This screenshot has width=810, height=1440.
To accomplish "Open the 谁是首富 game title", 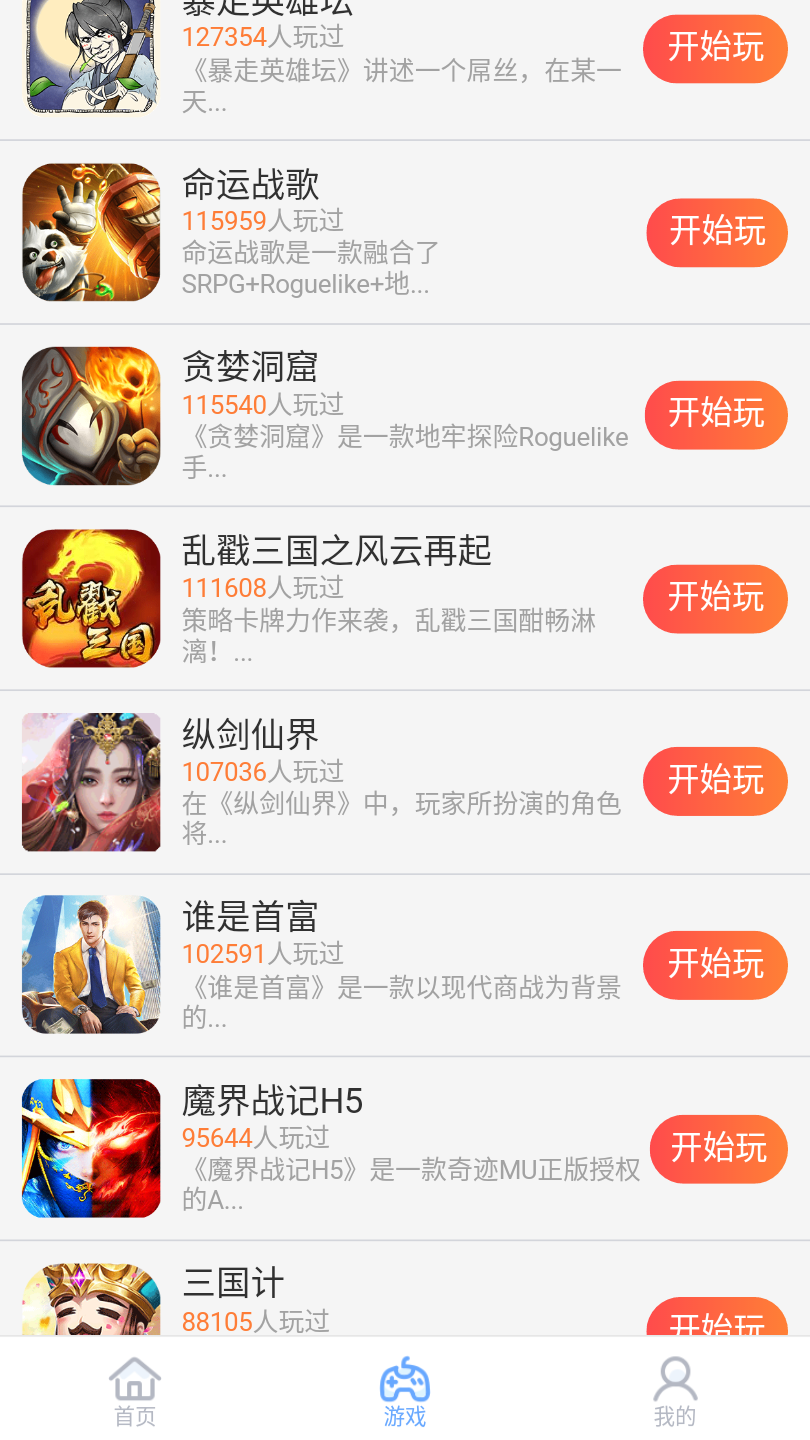I will coord(248,917).
